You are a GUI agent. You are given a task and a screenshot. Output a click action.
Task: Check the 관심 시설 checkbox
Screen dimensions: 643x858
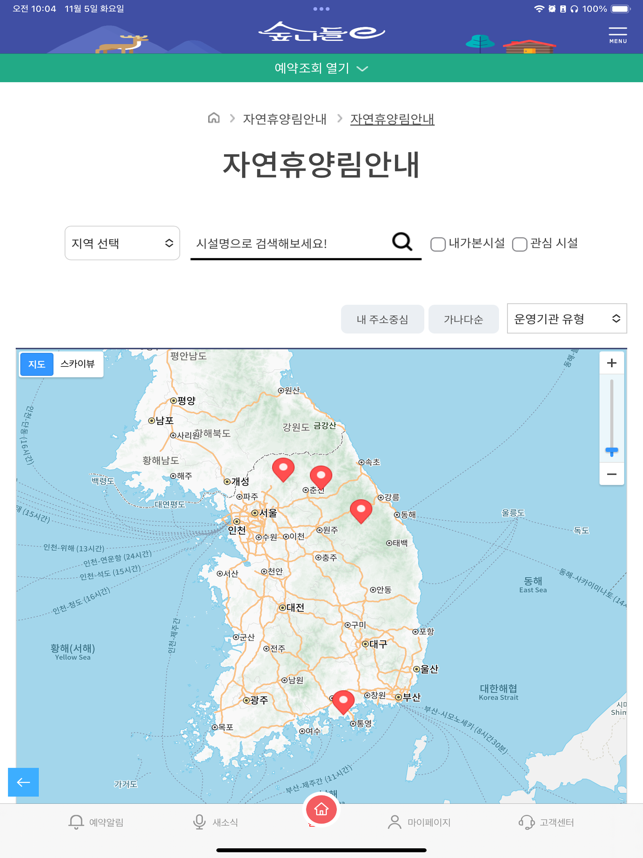pos(520,244)
